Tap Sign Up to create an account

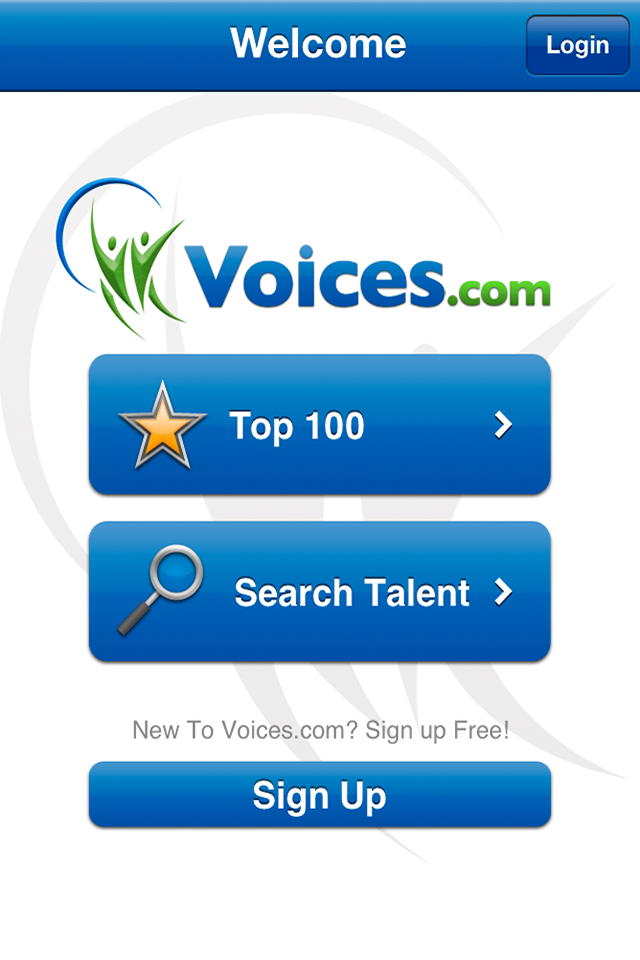(x=319, y=795)
